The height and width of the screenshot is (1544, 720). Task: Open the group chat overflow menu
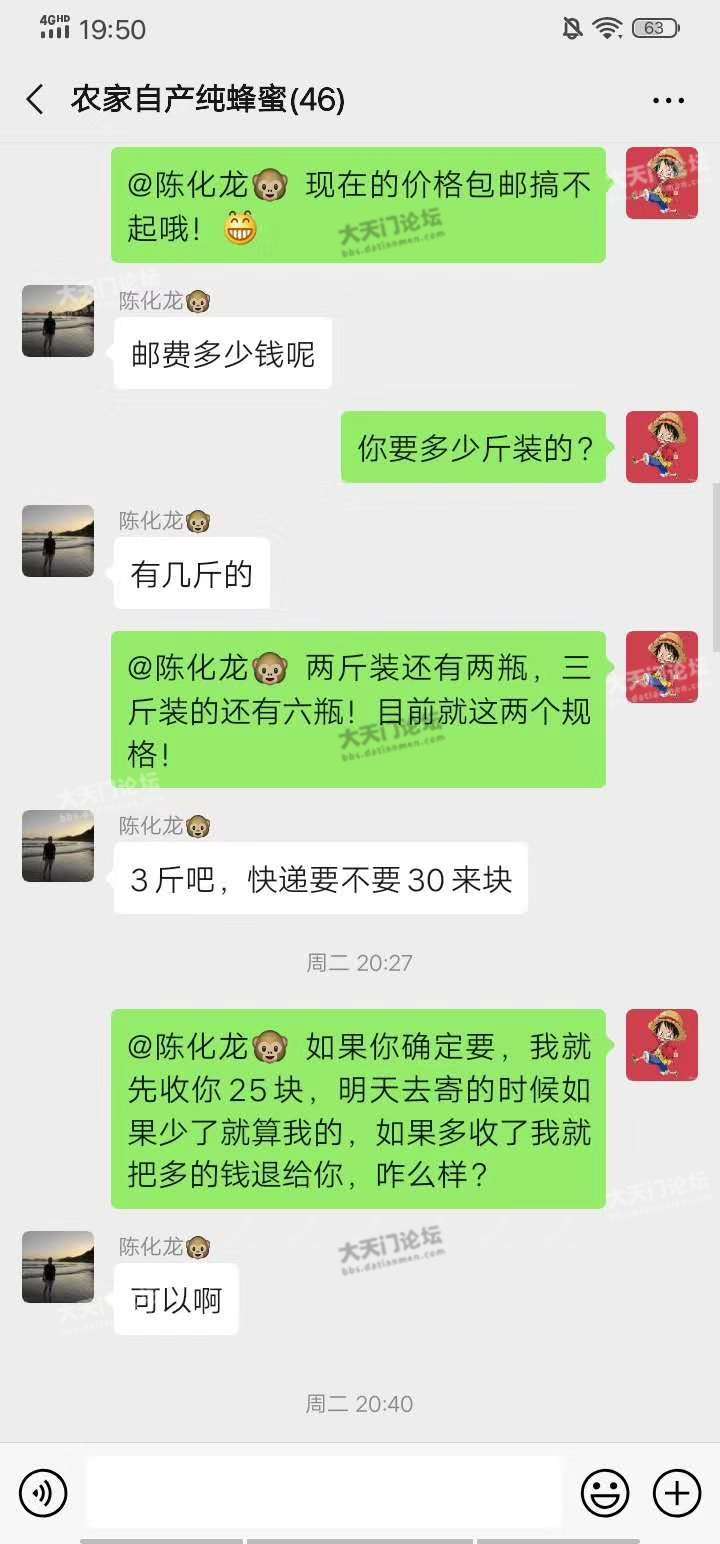(x=668, y=100)
